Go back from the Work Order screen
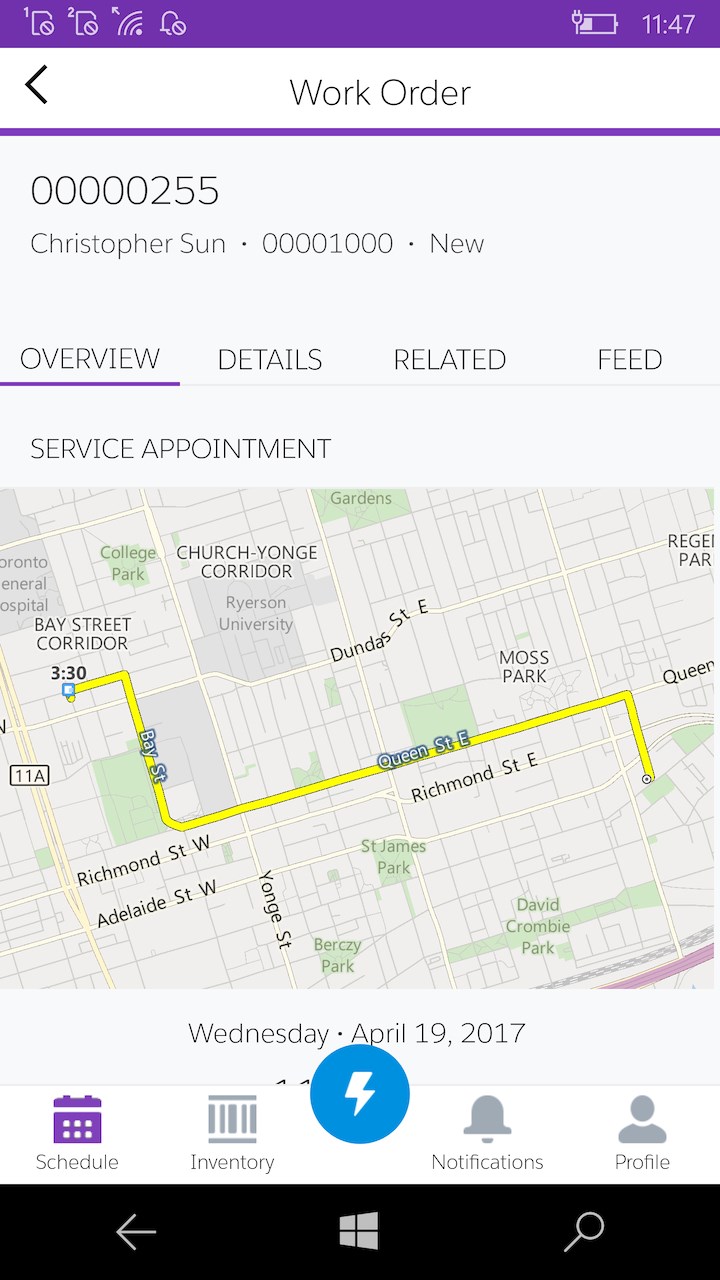This screenshot has width=720, height=1280. point(37,87)
